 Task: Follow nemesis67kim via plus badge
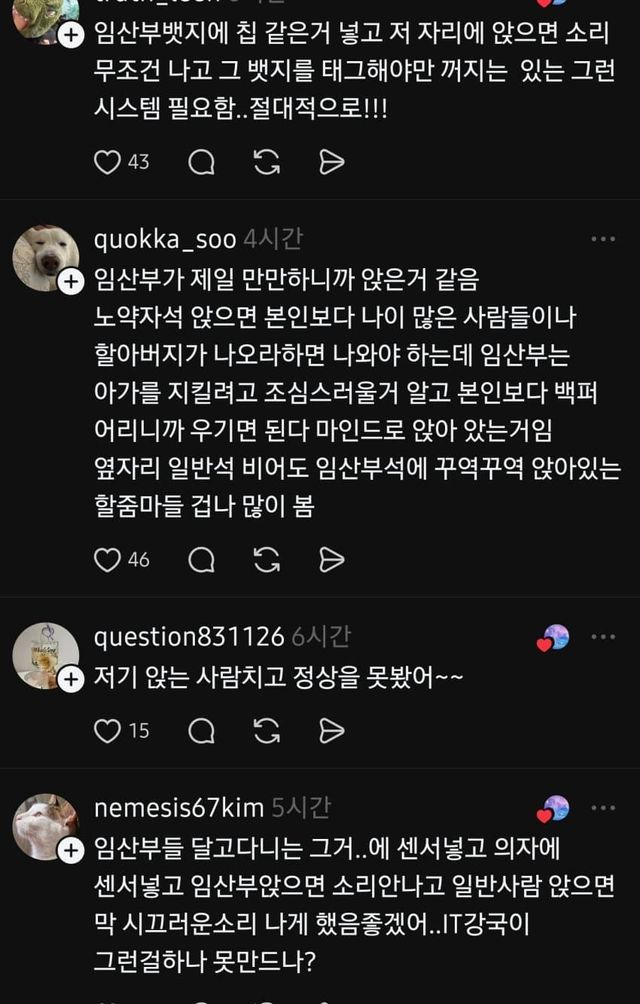(71, 850)
